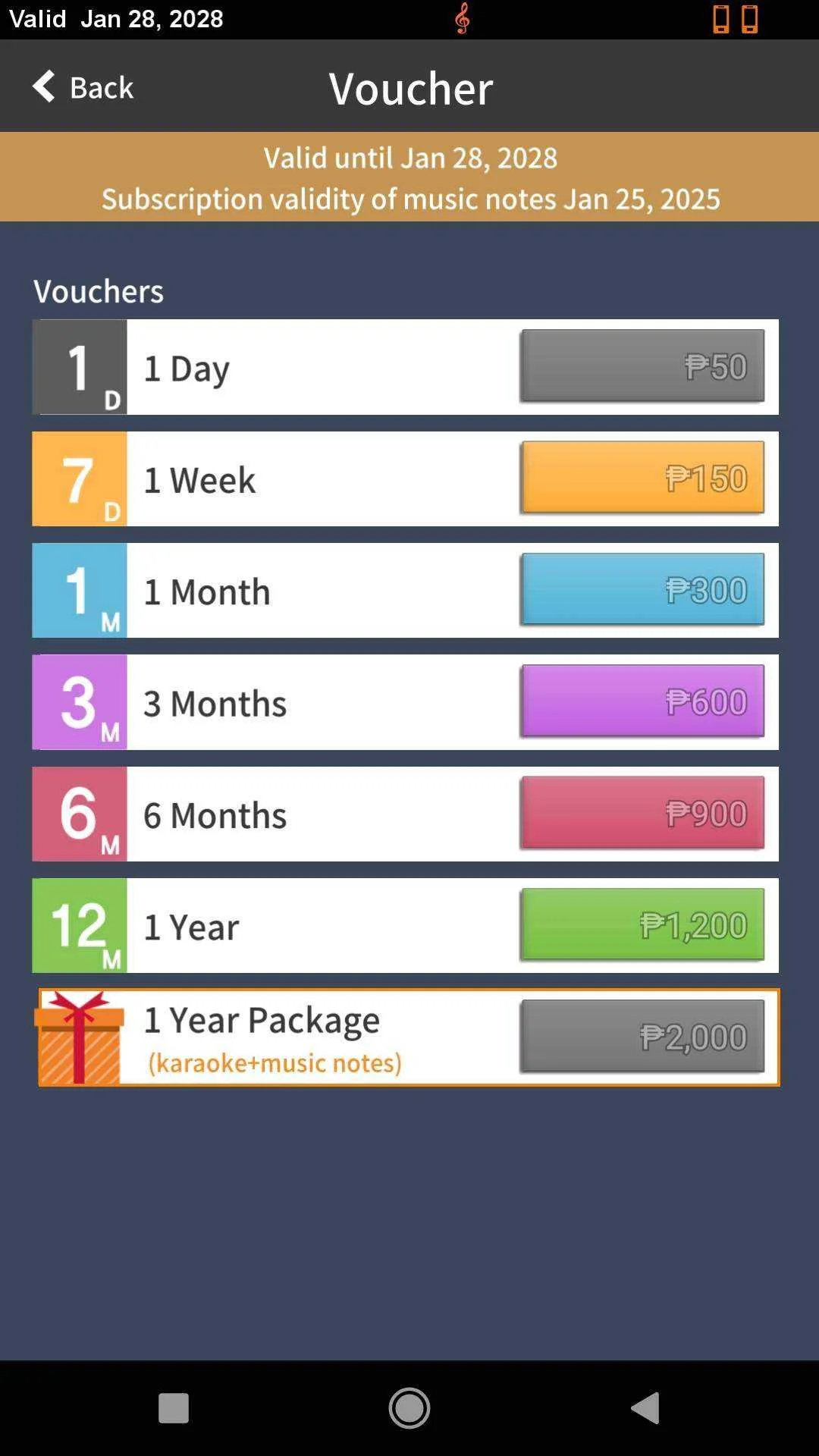Select the ₱300 1 Month voucher
This screenshot has height=1456, width=819.
(642, 589)
